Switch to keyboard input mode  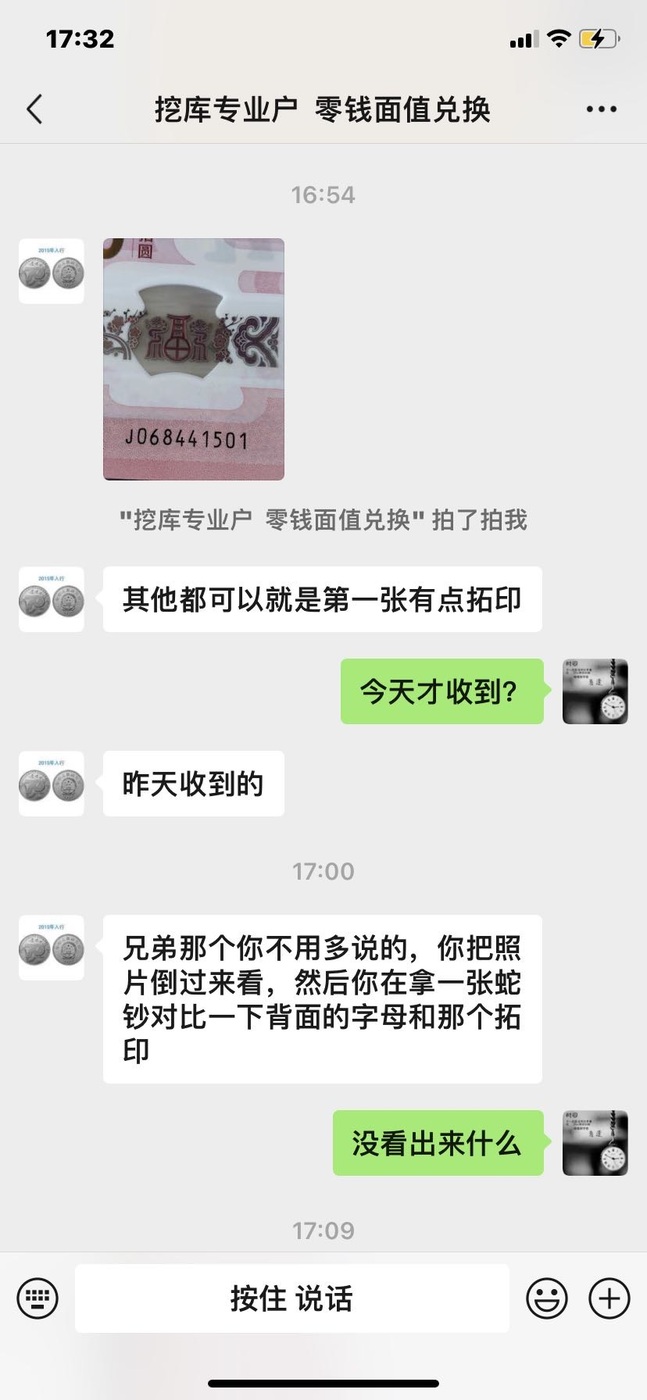click(x=38, y=1298)
